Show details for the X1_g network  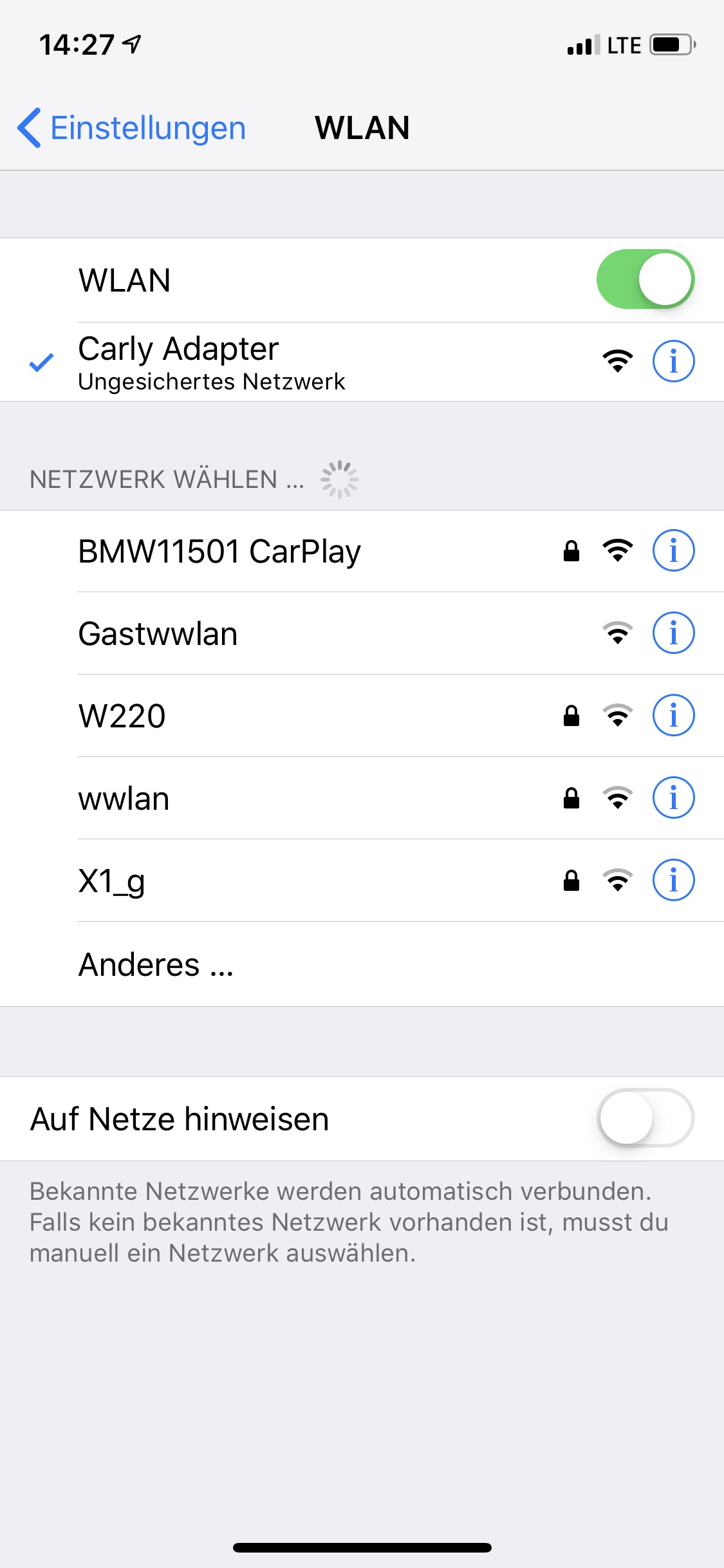coord(673,881)
